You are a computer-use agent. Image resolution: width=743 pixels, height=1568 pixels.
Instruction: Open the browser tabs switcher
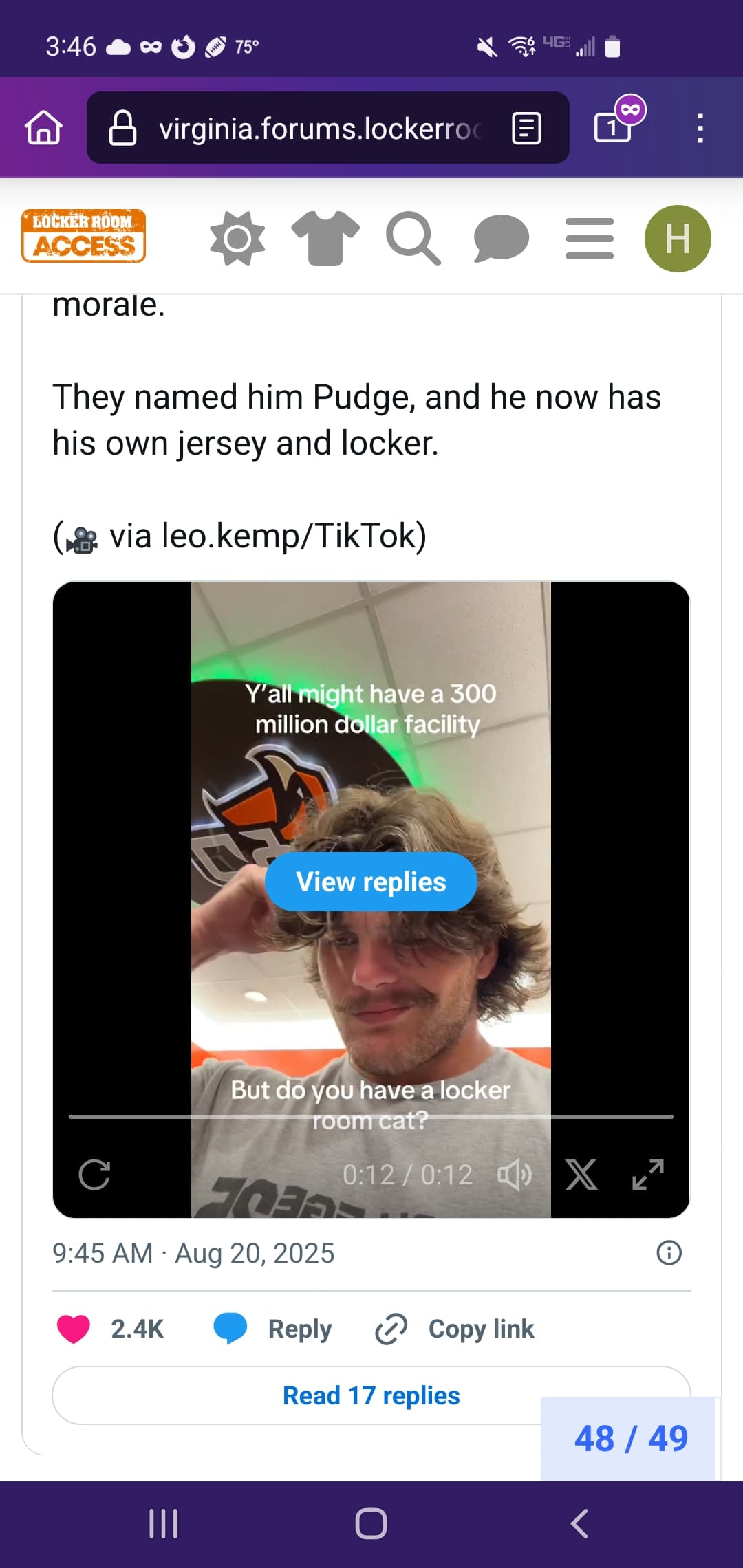(x=614, y=127)
